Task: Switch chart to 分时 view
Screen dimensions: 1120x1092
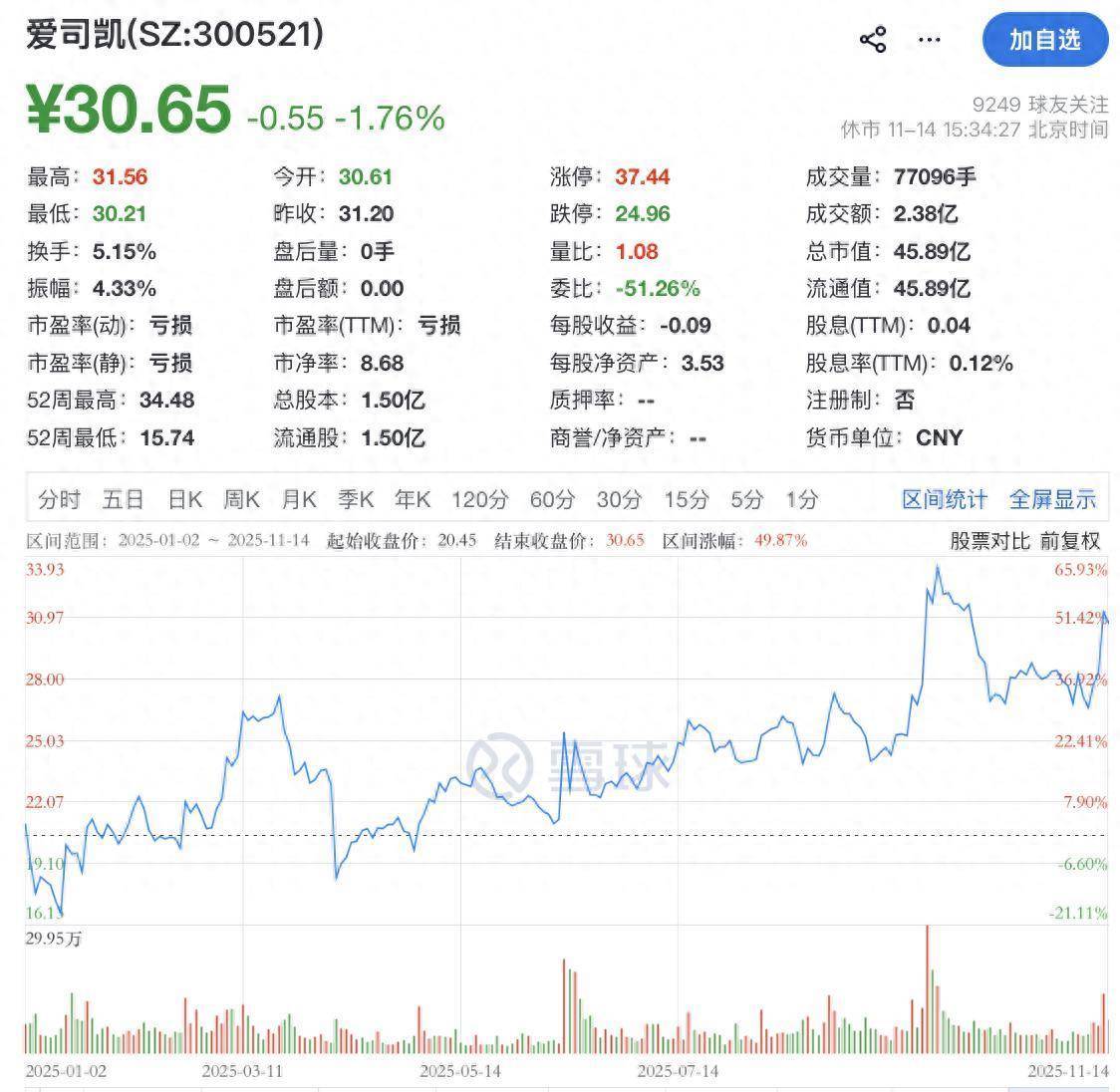Action: click(x=59, y=499)
